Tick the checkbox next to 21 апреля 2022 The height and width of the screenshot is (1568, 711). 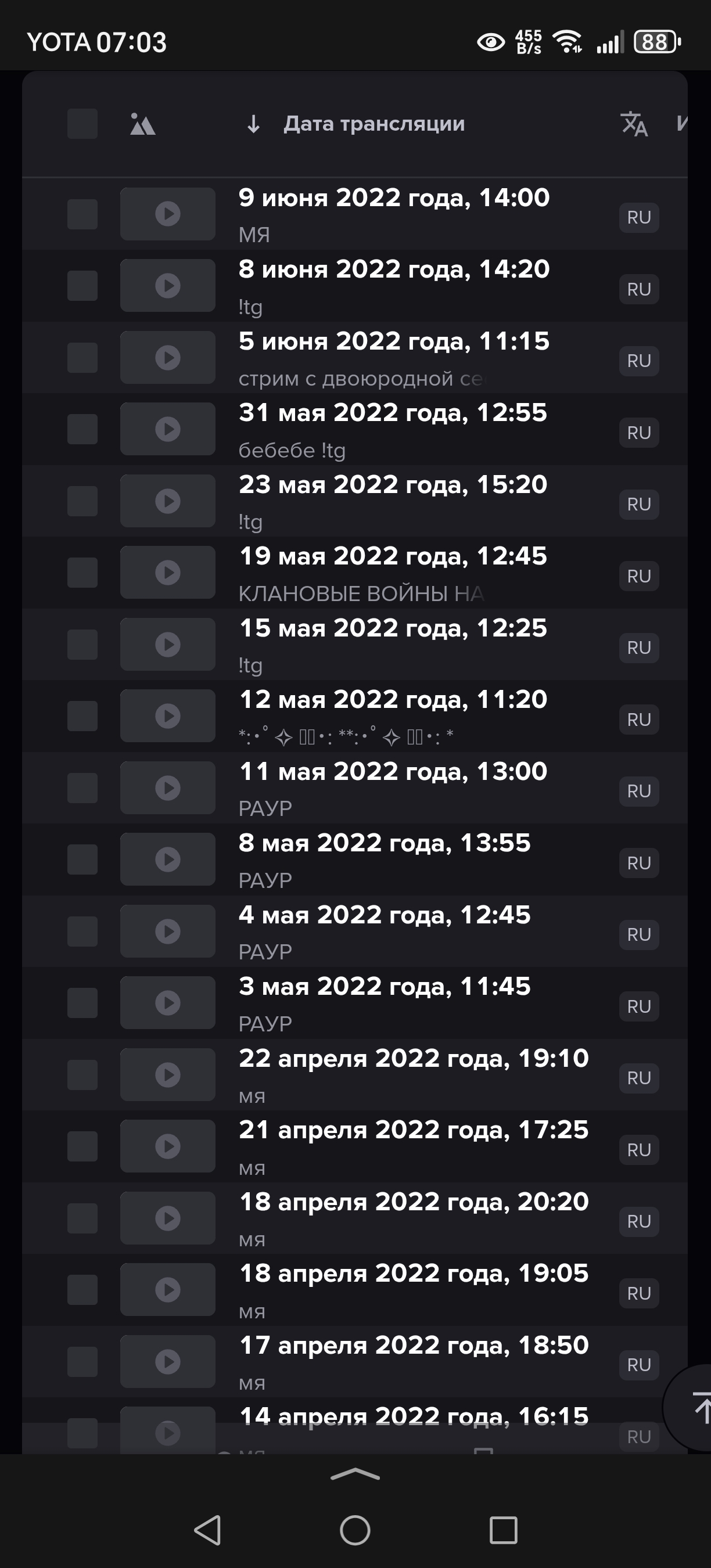click(x=82, y=1146)
